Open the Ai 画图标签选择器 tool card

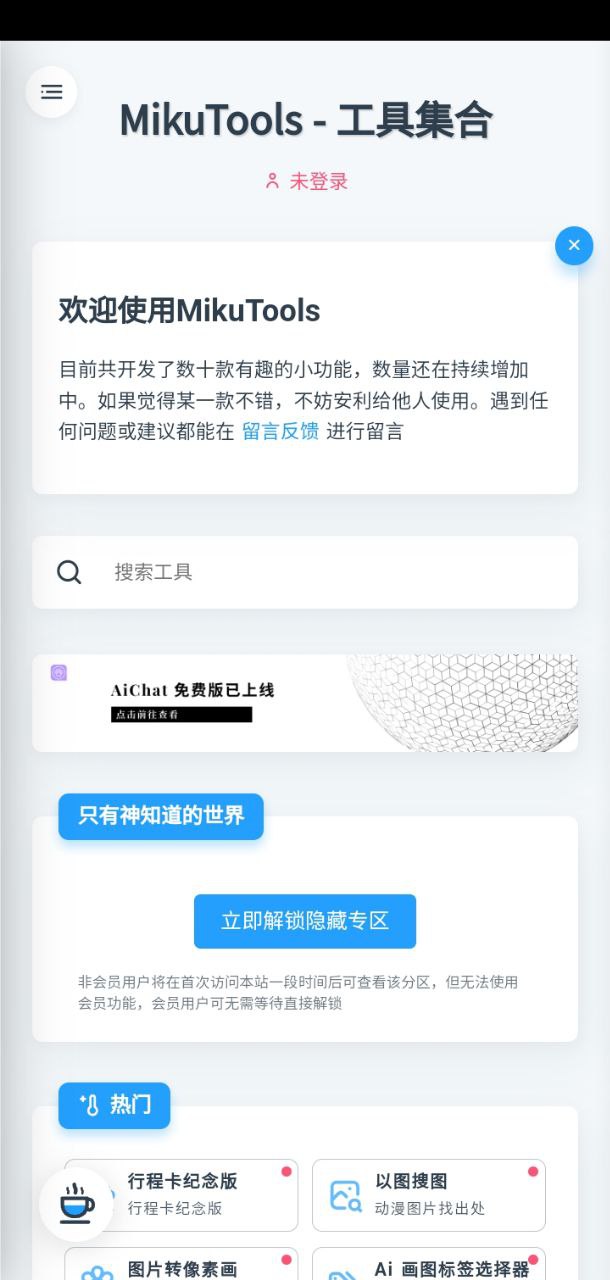tap(429, 1265)
